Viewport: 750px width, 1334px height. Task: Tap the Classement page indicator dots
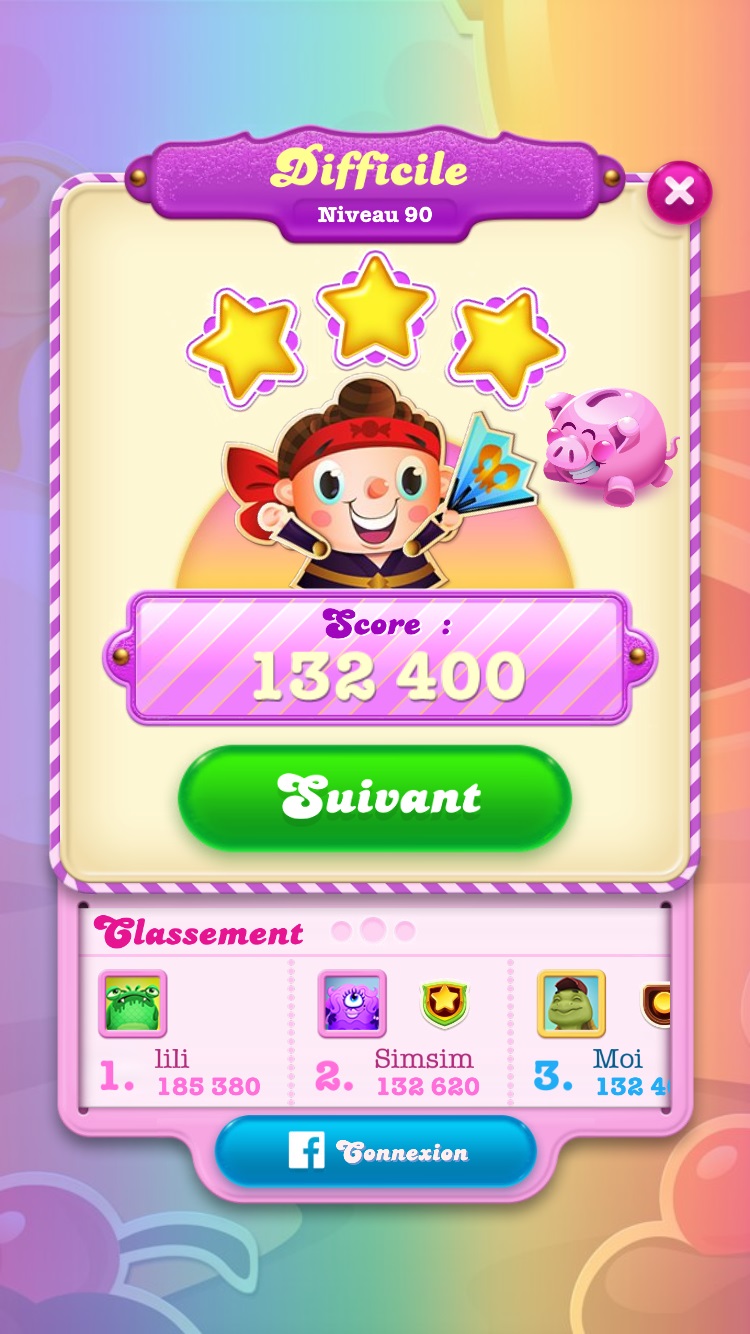[x=372, y=931]
